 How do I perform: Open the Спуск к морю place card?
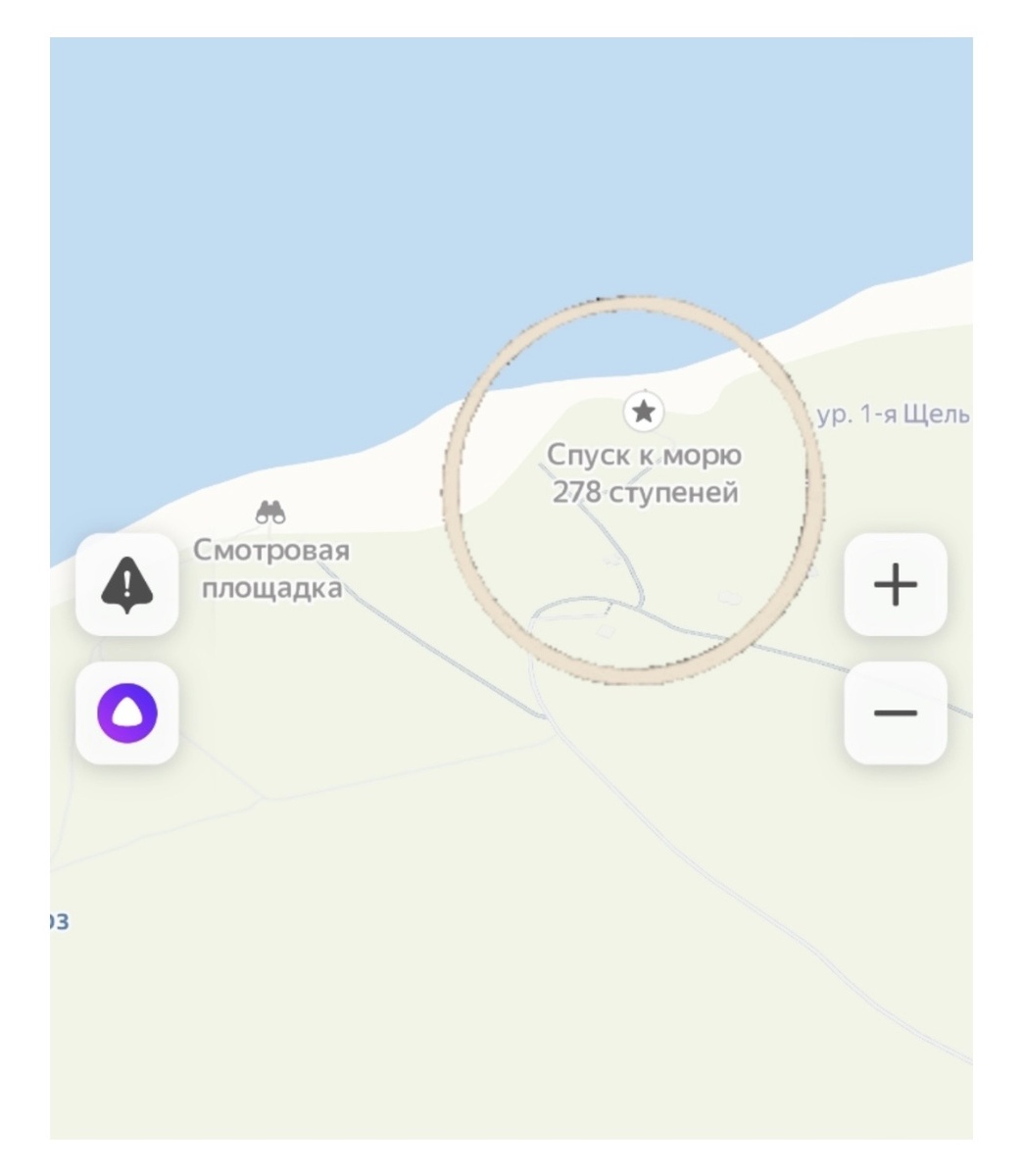[647, 454]
